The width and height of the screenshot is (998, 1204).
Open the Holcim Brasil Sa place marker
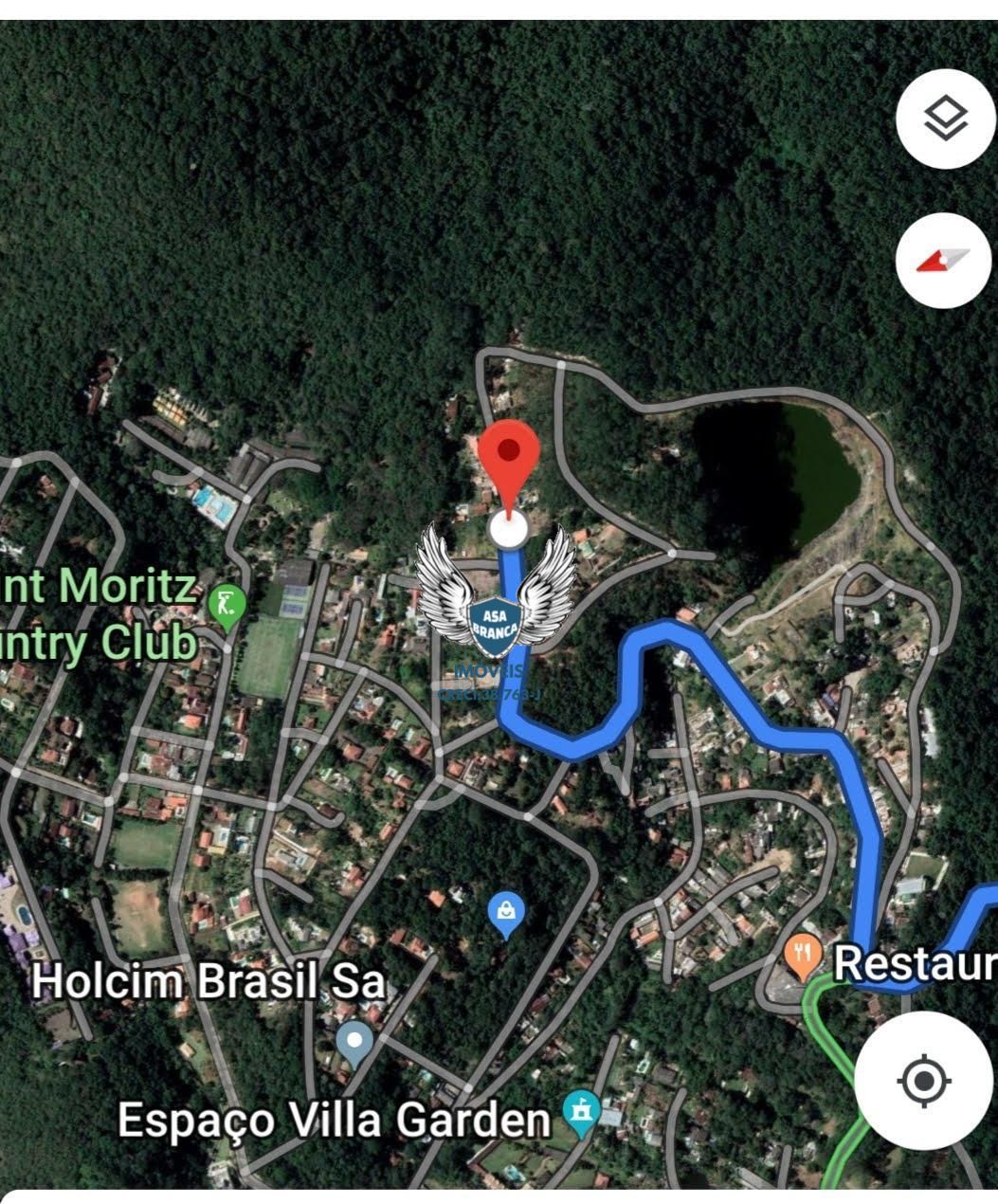click(355, 1041)
